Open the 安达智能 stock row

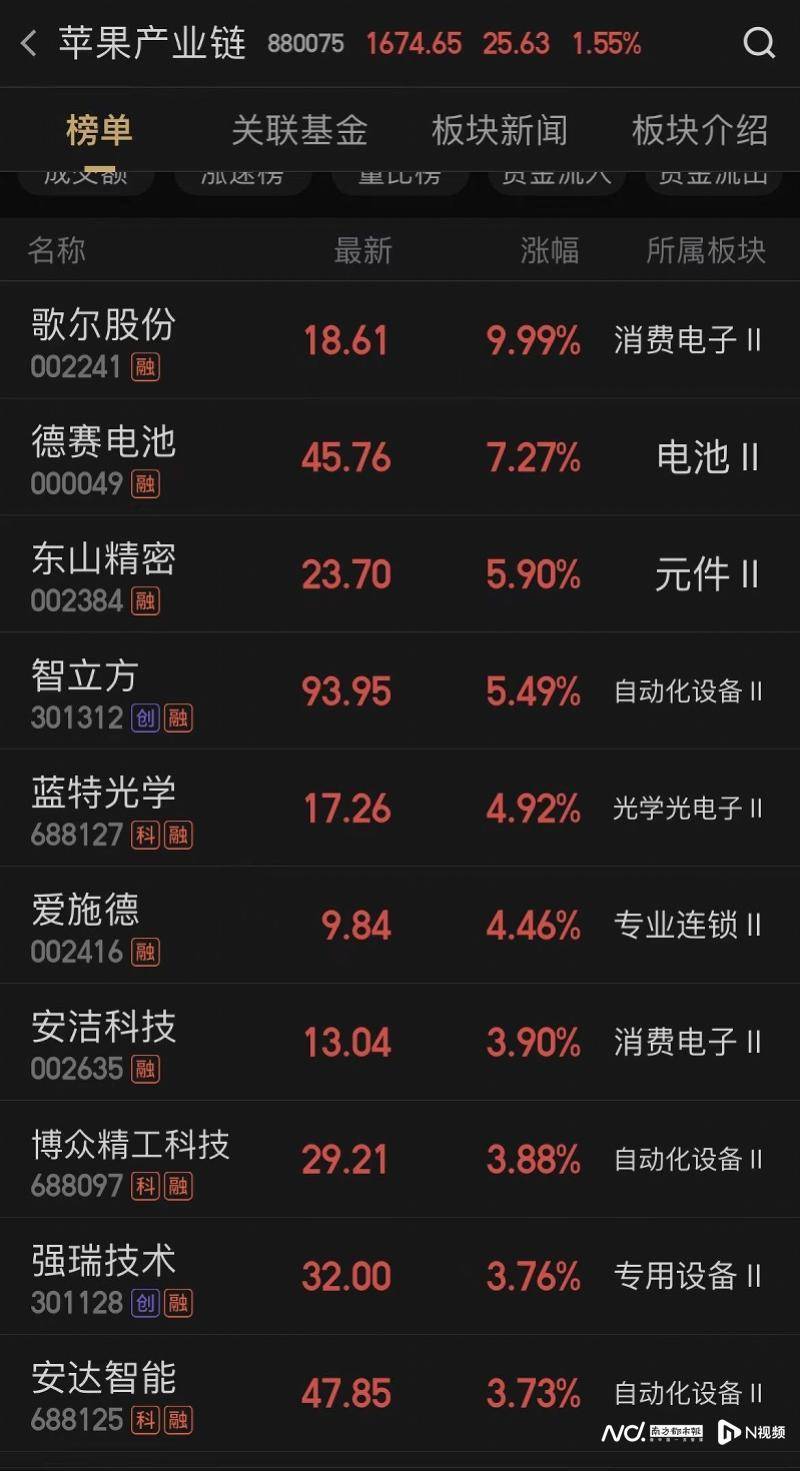tap(400, 1394)
